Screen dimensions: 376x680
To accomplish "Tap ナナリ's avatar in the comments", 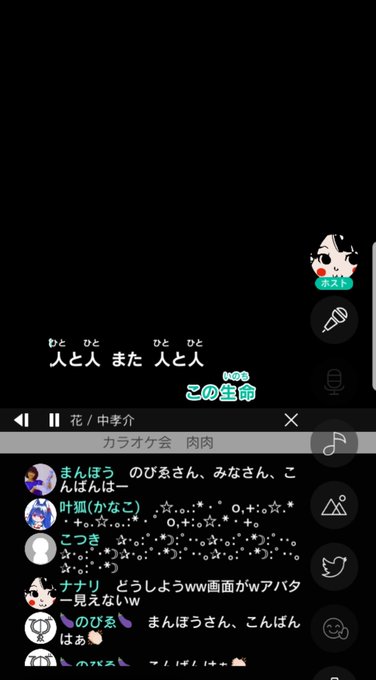I will 40,593.
